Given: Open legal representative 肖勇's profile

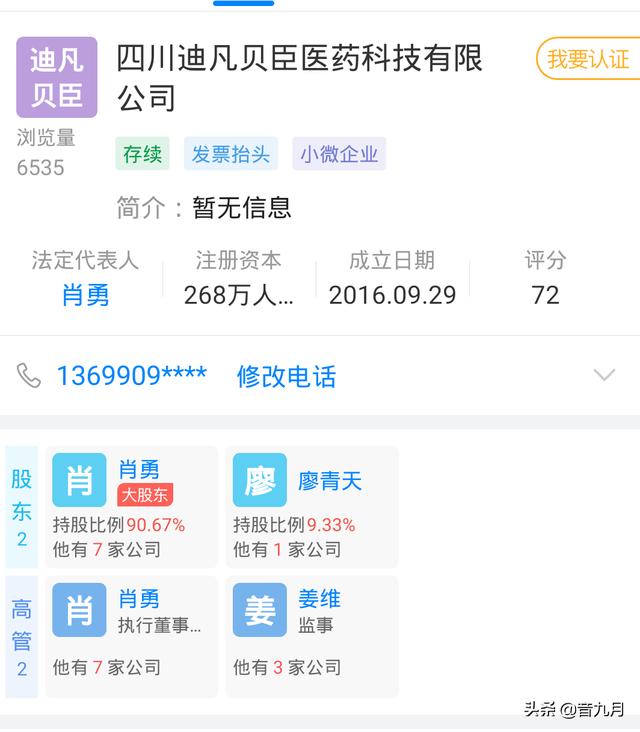Looking at the screenshot, I should pos(85,295).
